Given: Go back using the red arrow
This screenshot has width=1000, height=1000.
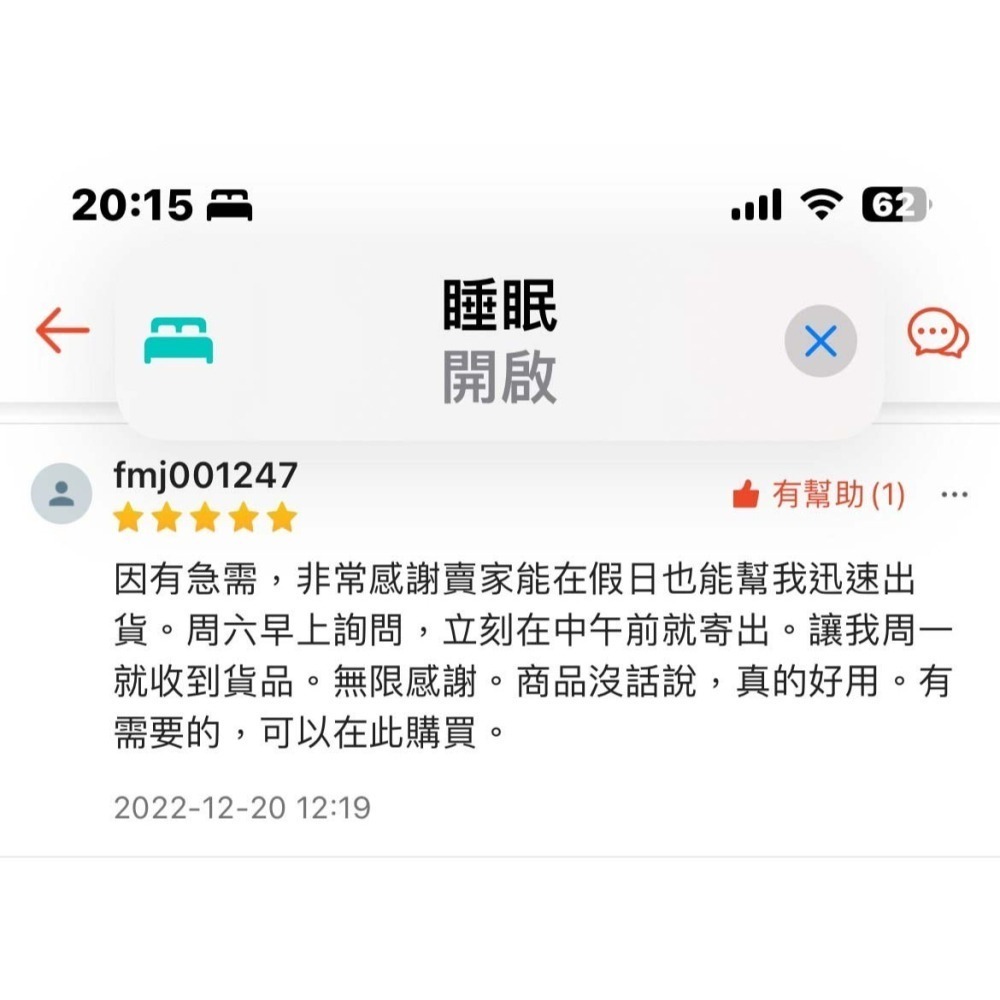Looking at the screenshot, I should [62, 331].
